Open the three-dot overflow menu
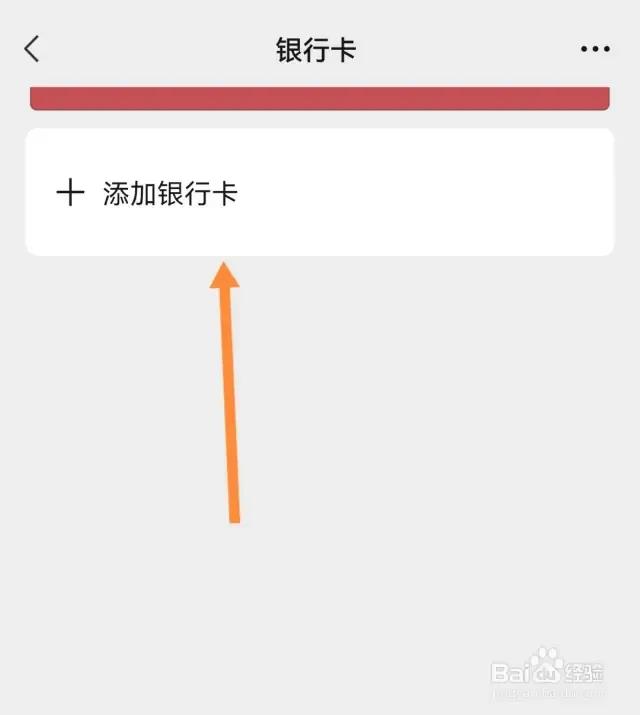 pyautogui.click(x=594, y=49)
